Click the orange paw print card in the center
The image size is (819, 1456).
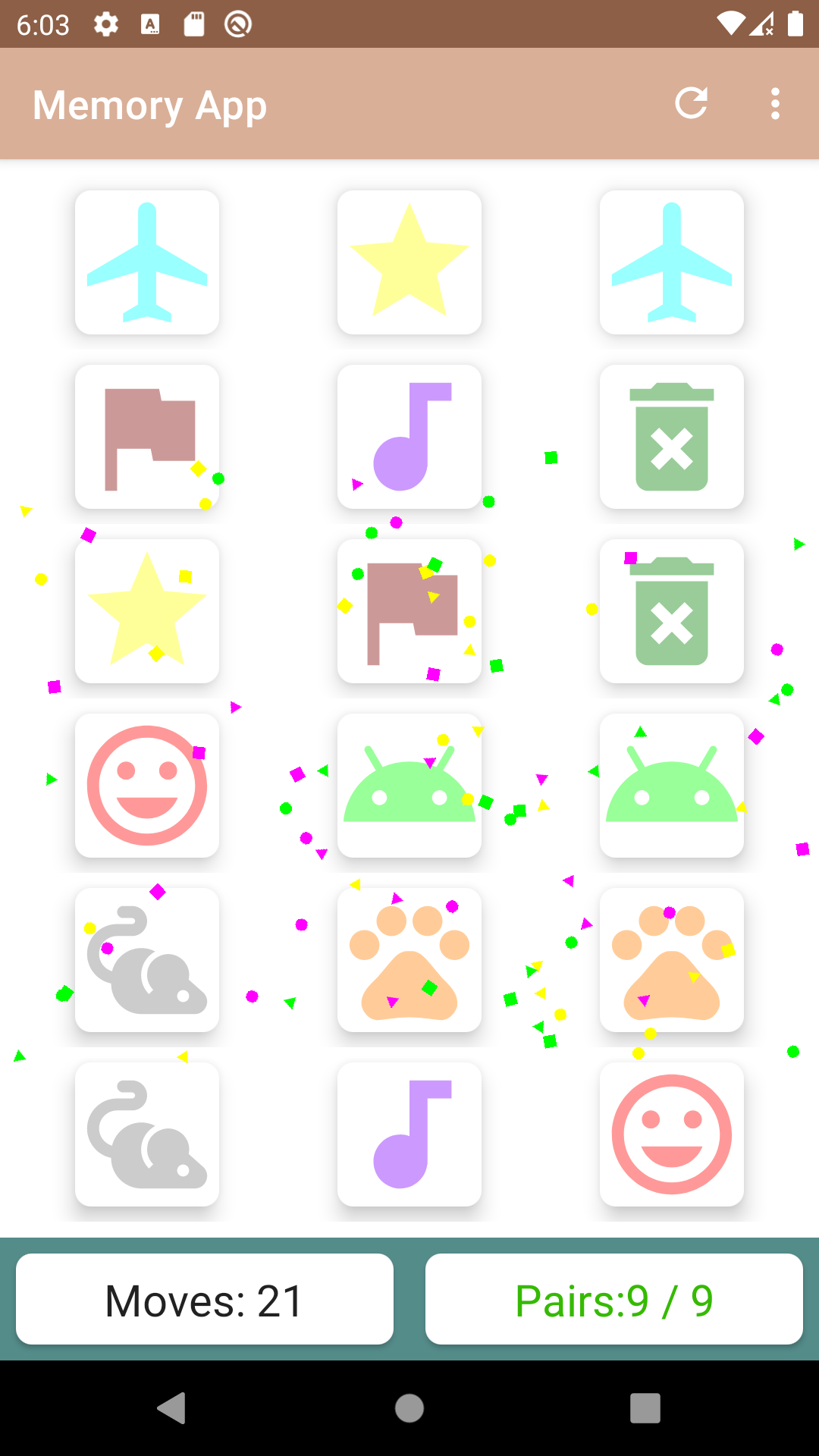coord(409,959)
